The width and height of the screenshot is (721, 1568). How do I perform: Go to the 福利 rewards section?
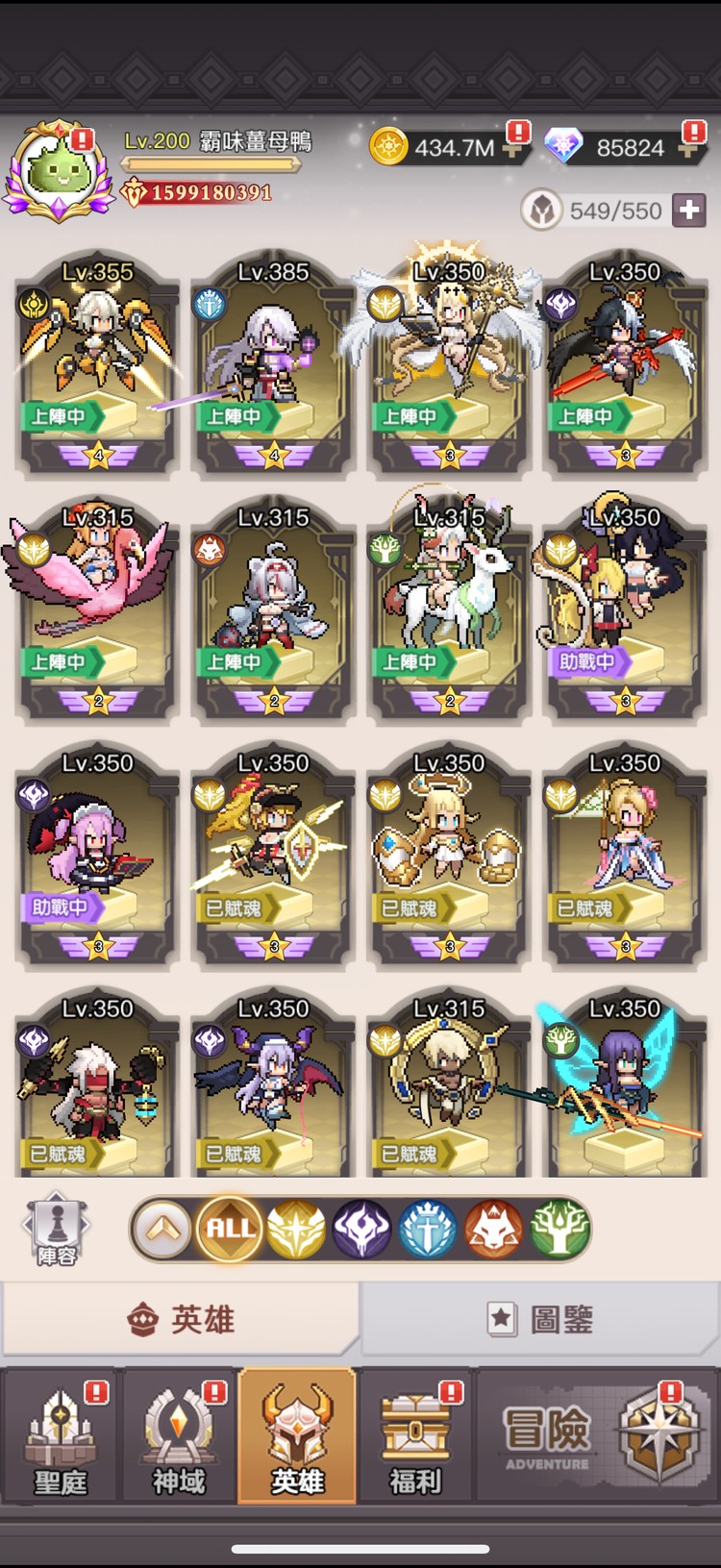tap(415, 1437)
